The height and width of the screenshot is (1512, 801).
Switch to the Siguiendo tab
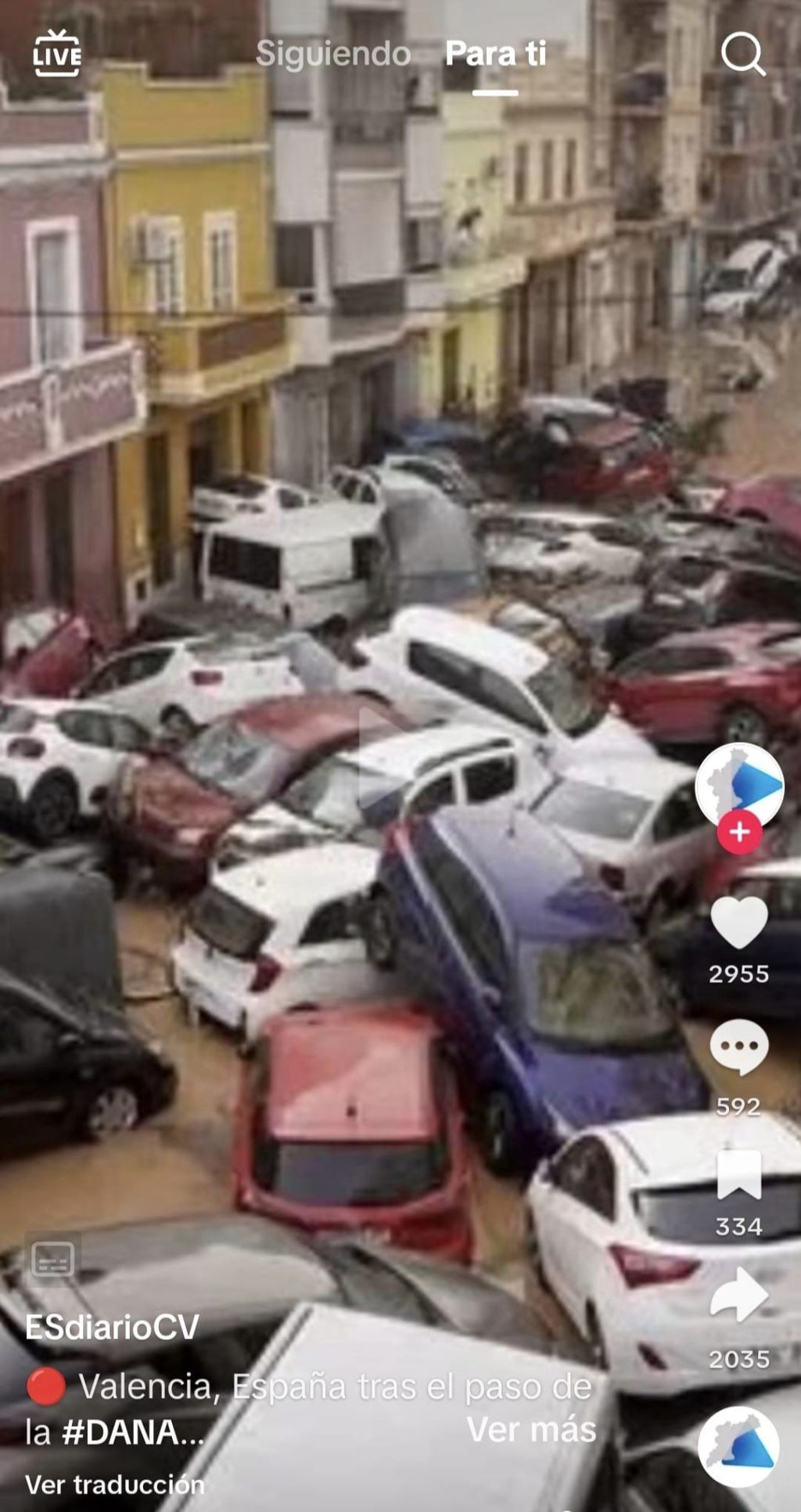coord(333,54)
